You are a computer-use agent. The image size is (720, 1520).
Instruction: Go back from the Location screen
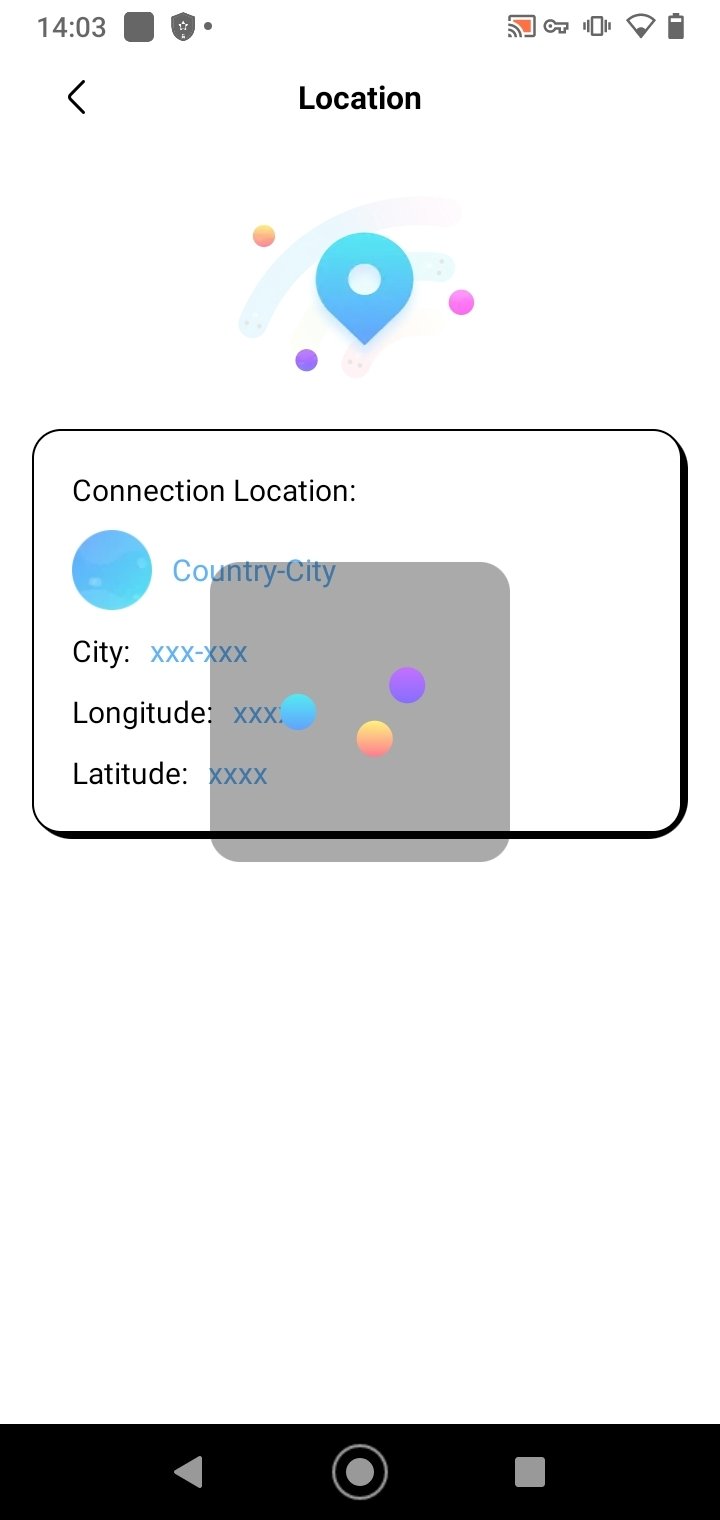point(76,98)
